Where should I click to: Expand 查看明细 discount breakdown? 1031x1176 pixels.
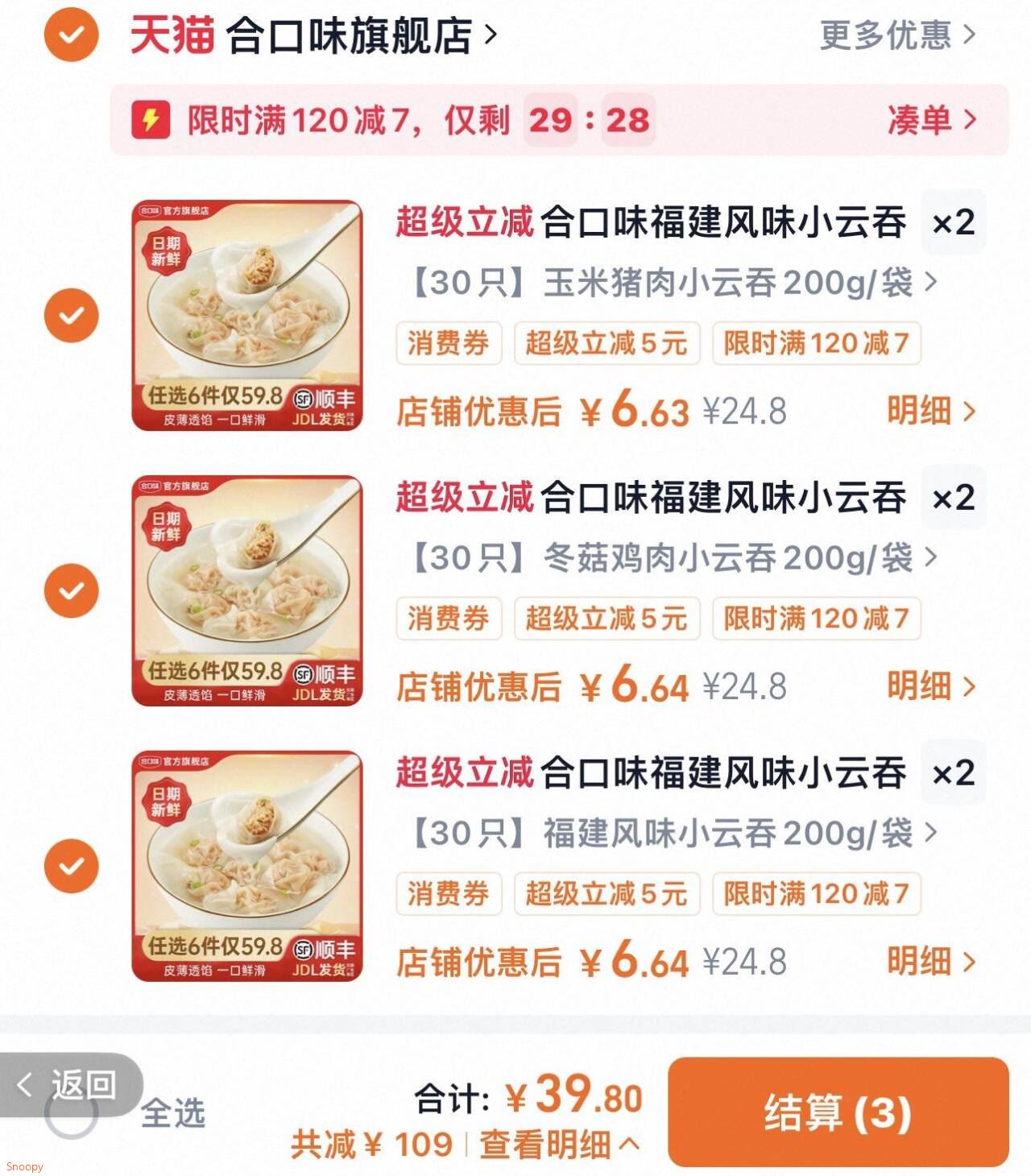[560, 1145]
